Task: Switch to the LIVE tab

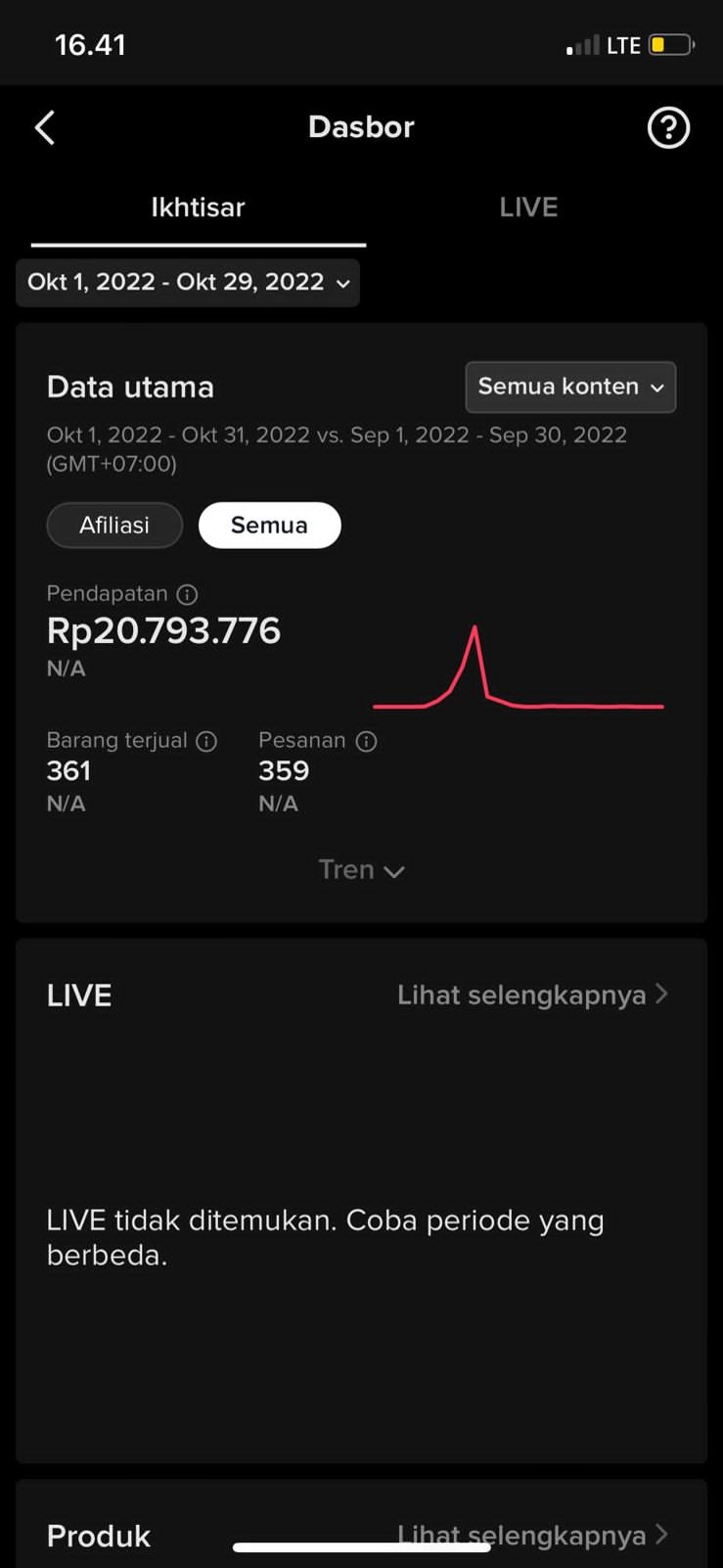Action: 528,208
